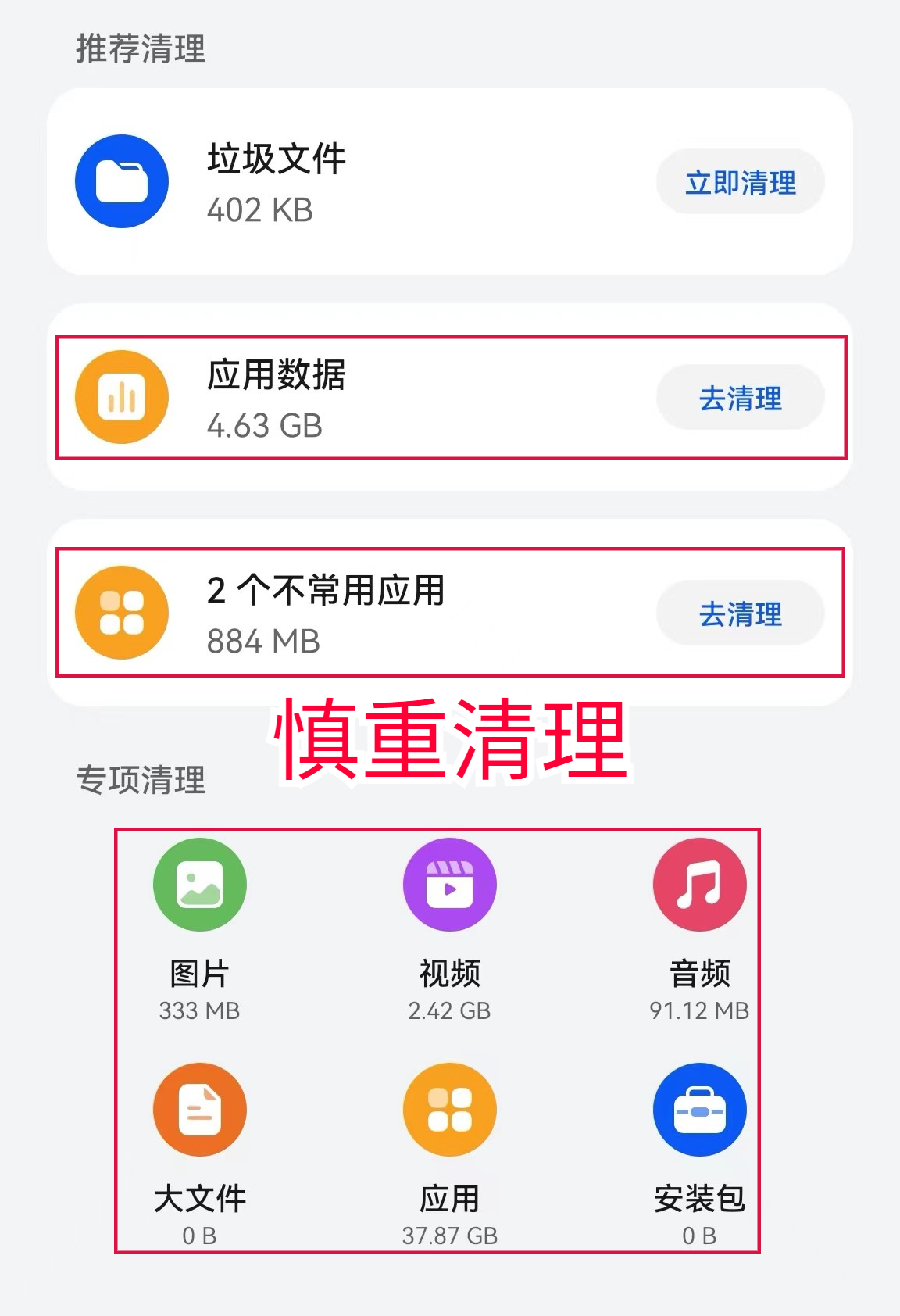The width and height of the screenshot is (900, 1316).
Task: Open the purple 视频 video icon
Action: pyautogui.click(x=449, y=884)
